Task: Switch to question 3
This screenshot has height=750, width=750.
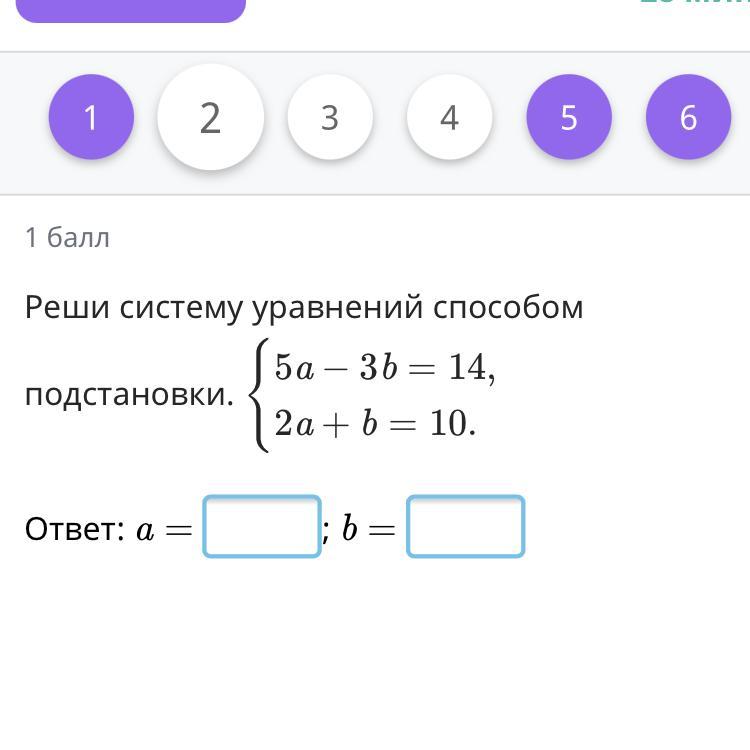Action: (x=330, y=118)
